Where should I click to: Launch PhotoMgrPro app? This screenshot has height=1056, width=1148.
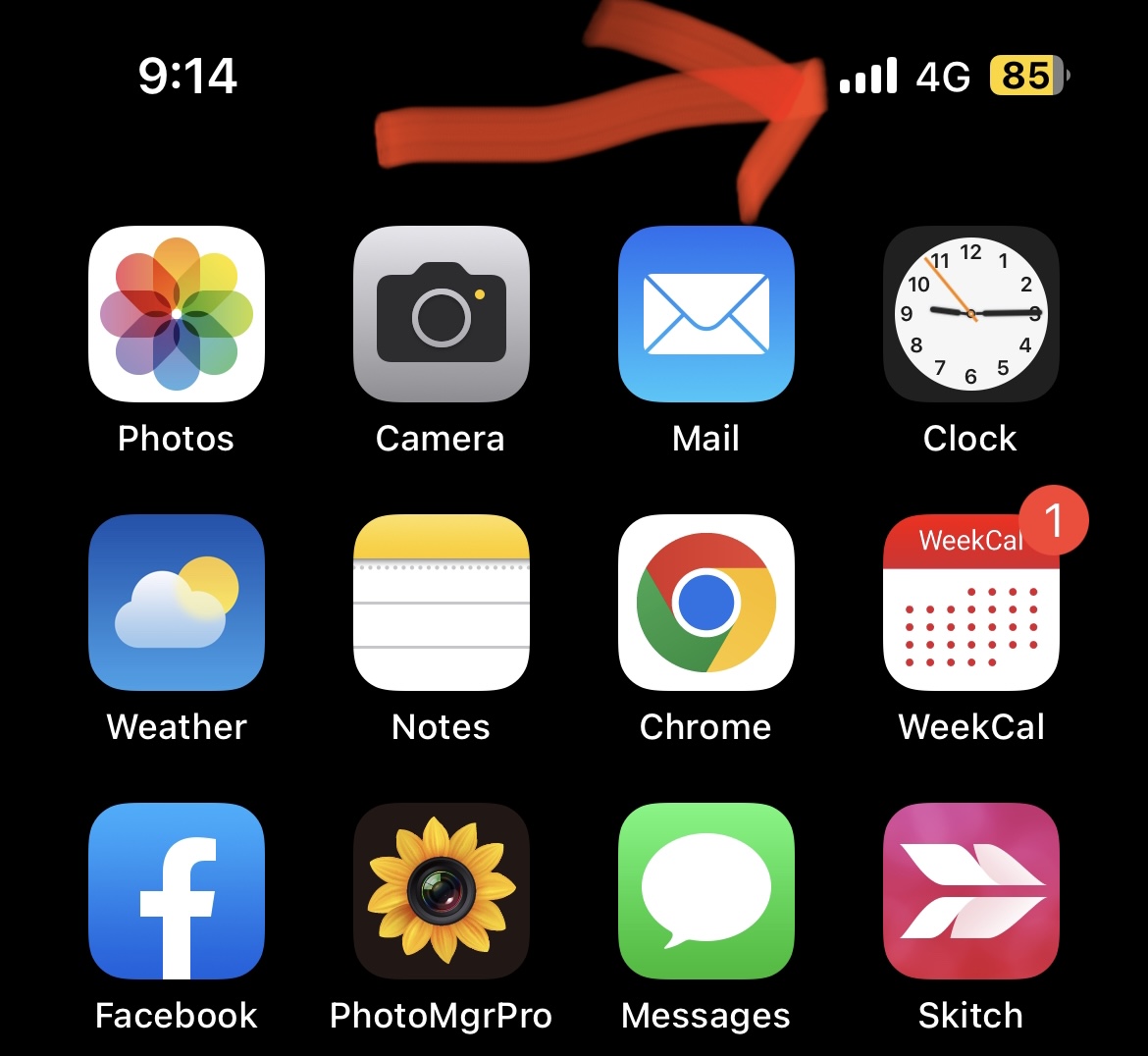442,891
